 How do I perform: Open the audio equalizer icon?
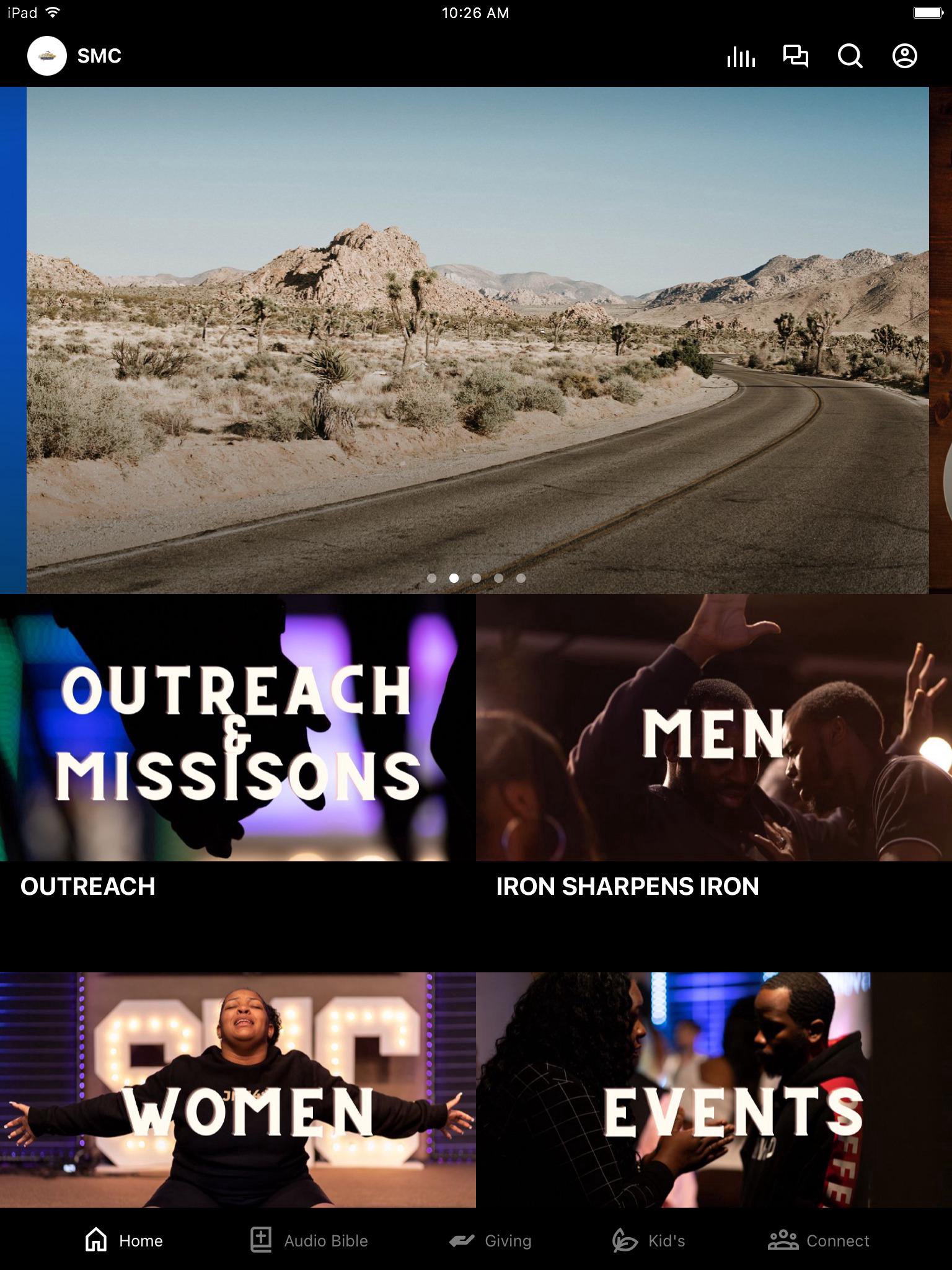pos(741,56)
